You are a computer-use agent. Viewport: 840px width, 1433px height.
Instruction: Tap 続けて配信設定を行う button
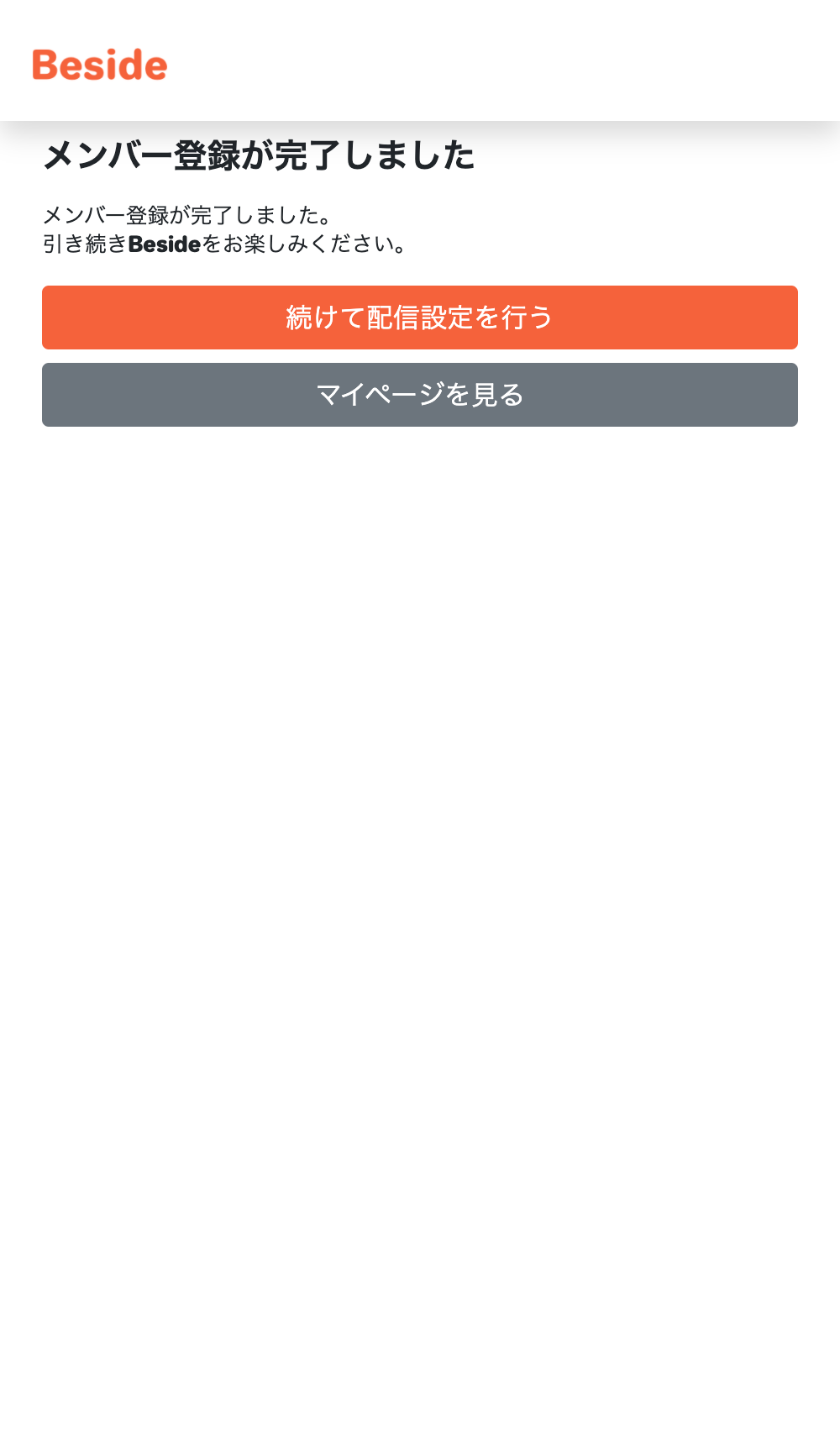(x=420, y=318)
